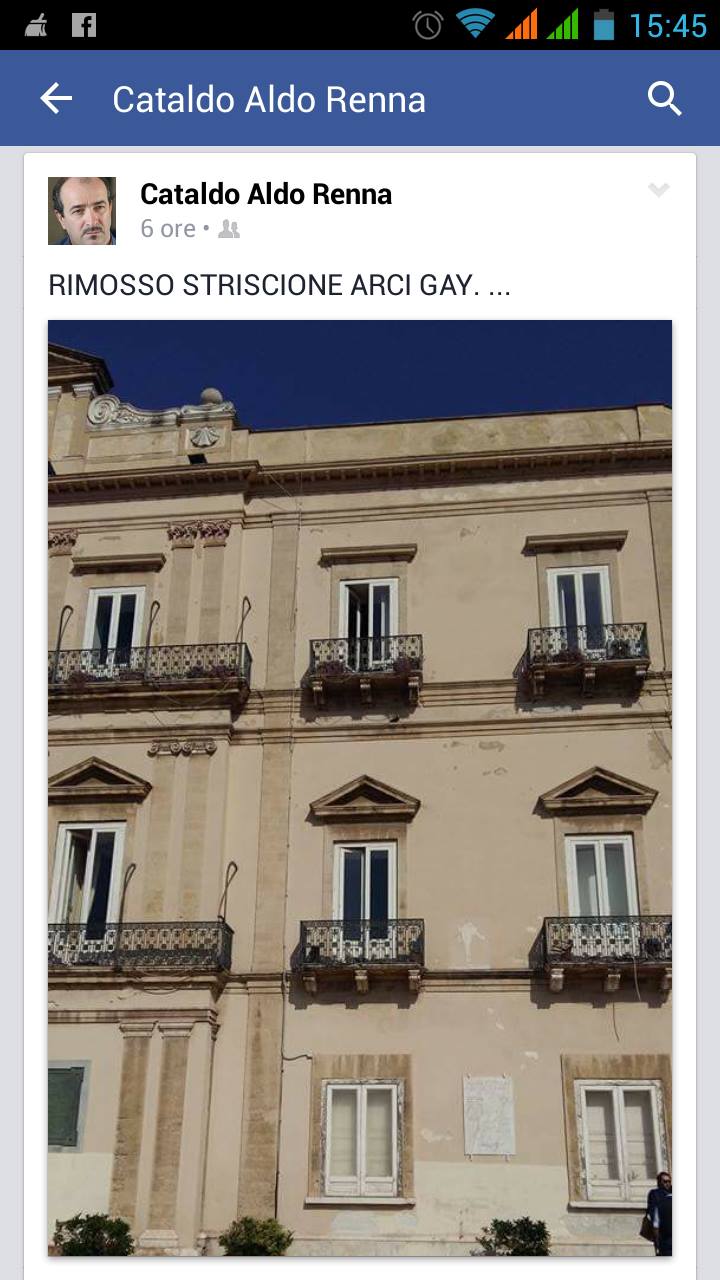This screenshot has width=720, height=1280.
Task: Expand the truncated post text ellipsis
Action: coord(500,286)
